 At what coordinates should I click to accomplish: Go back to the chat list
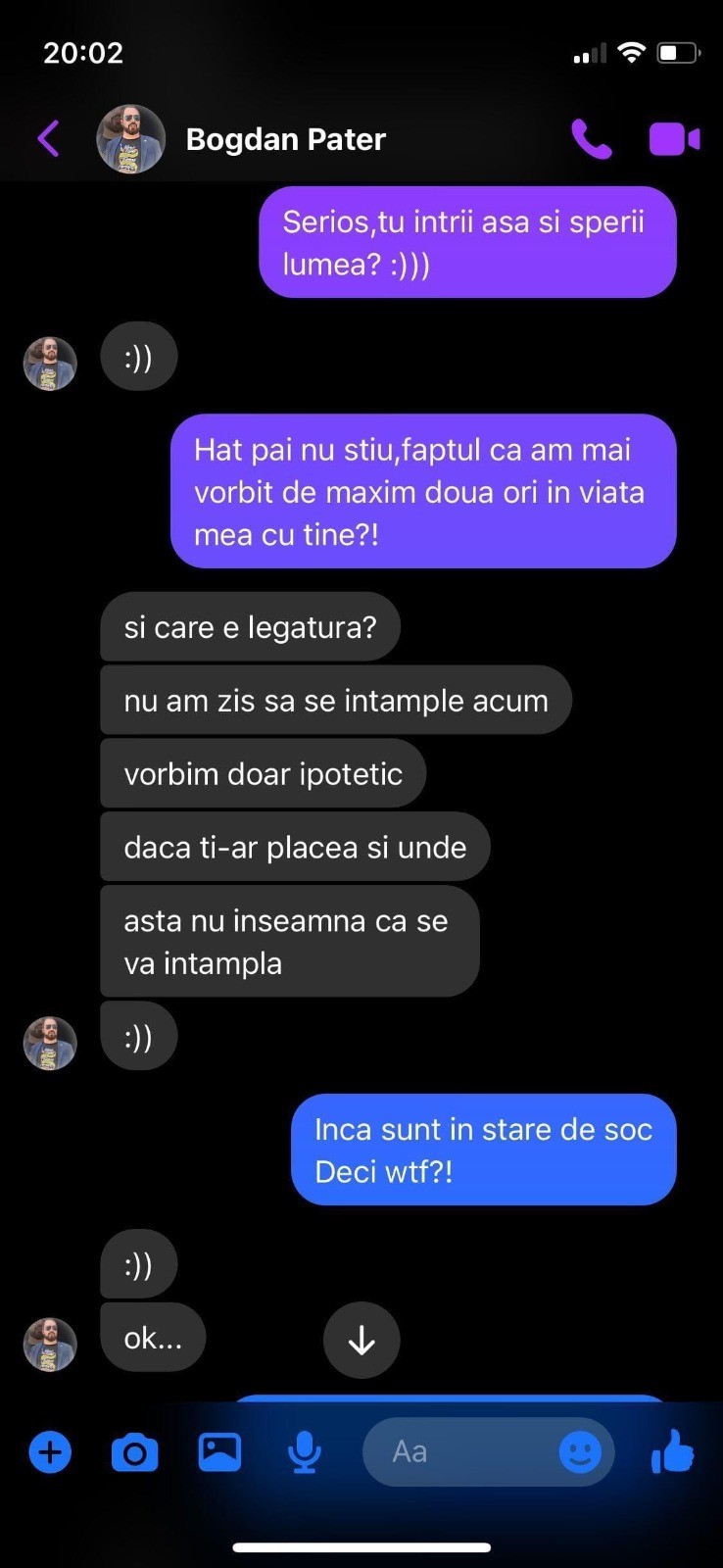(x=49, y=138)
